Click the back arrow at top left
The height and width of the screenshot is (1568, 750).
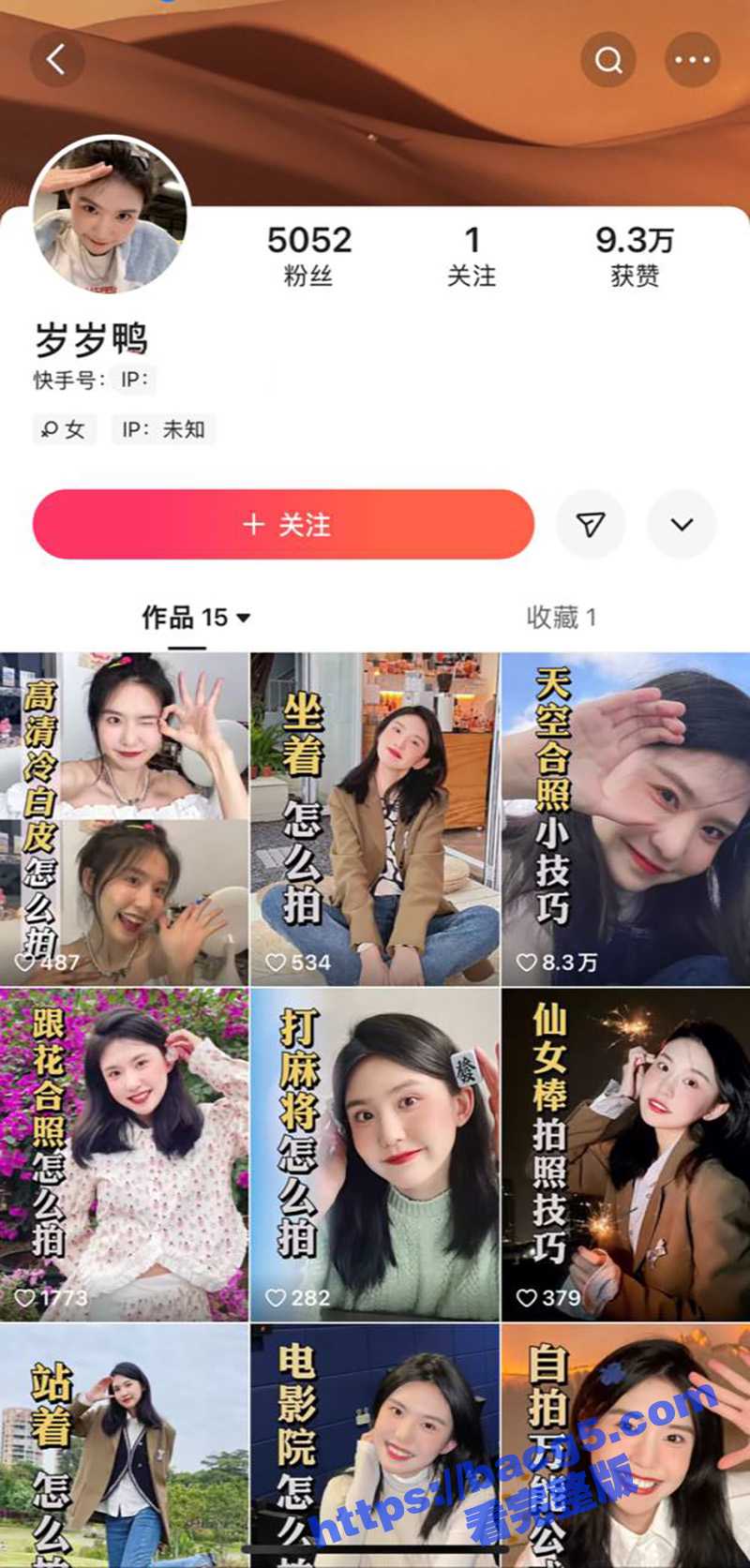point(58,59)
